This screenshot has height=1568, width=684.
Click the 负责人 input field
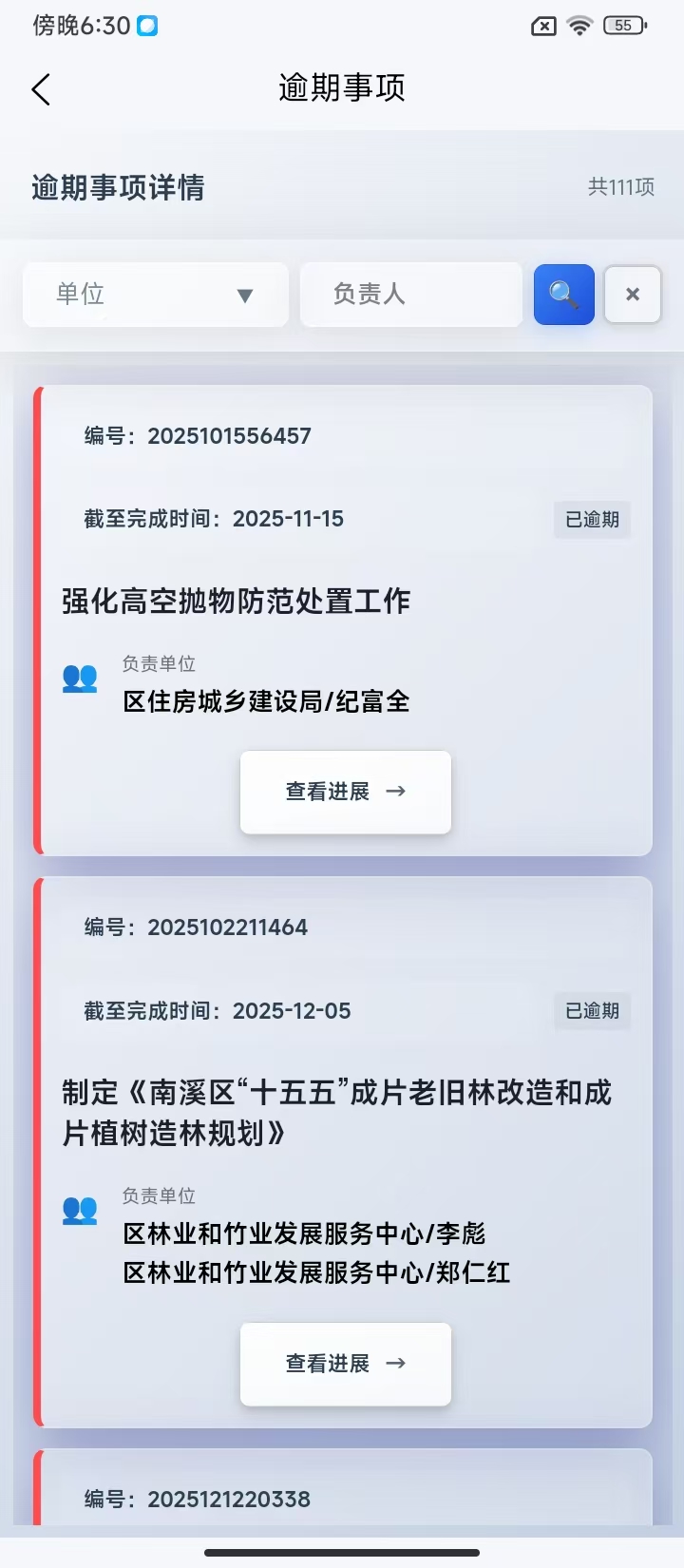(x=410, y=295)
